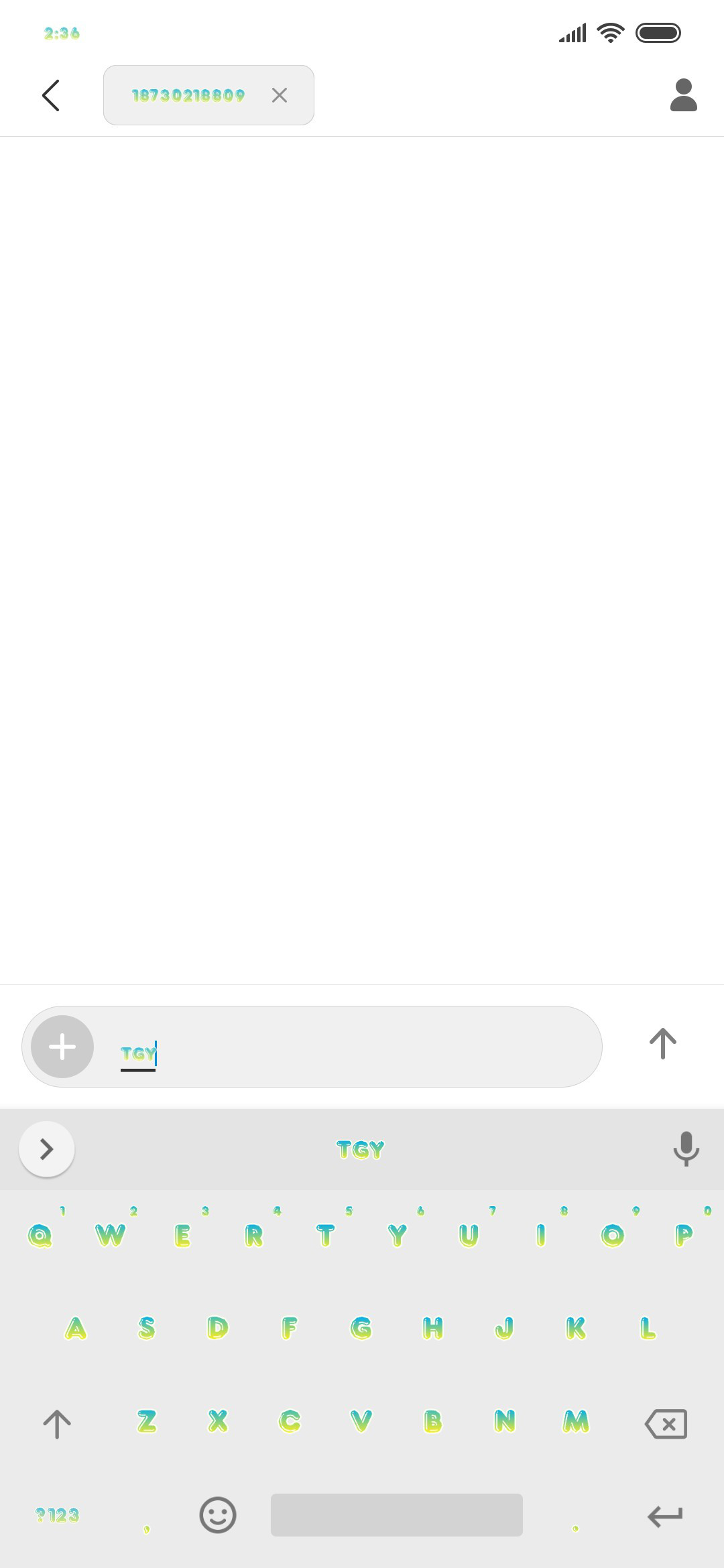Tap the backspace key

[x=666, y=1423]
